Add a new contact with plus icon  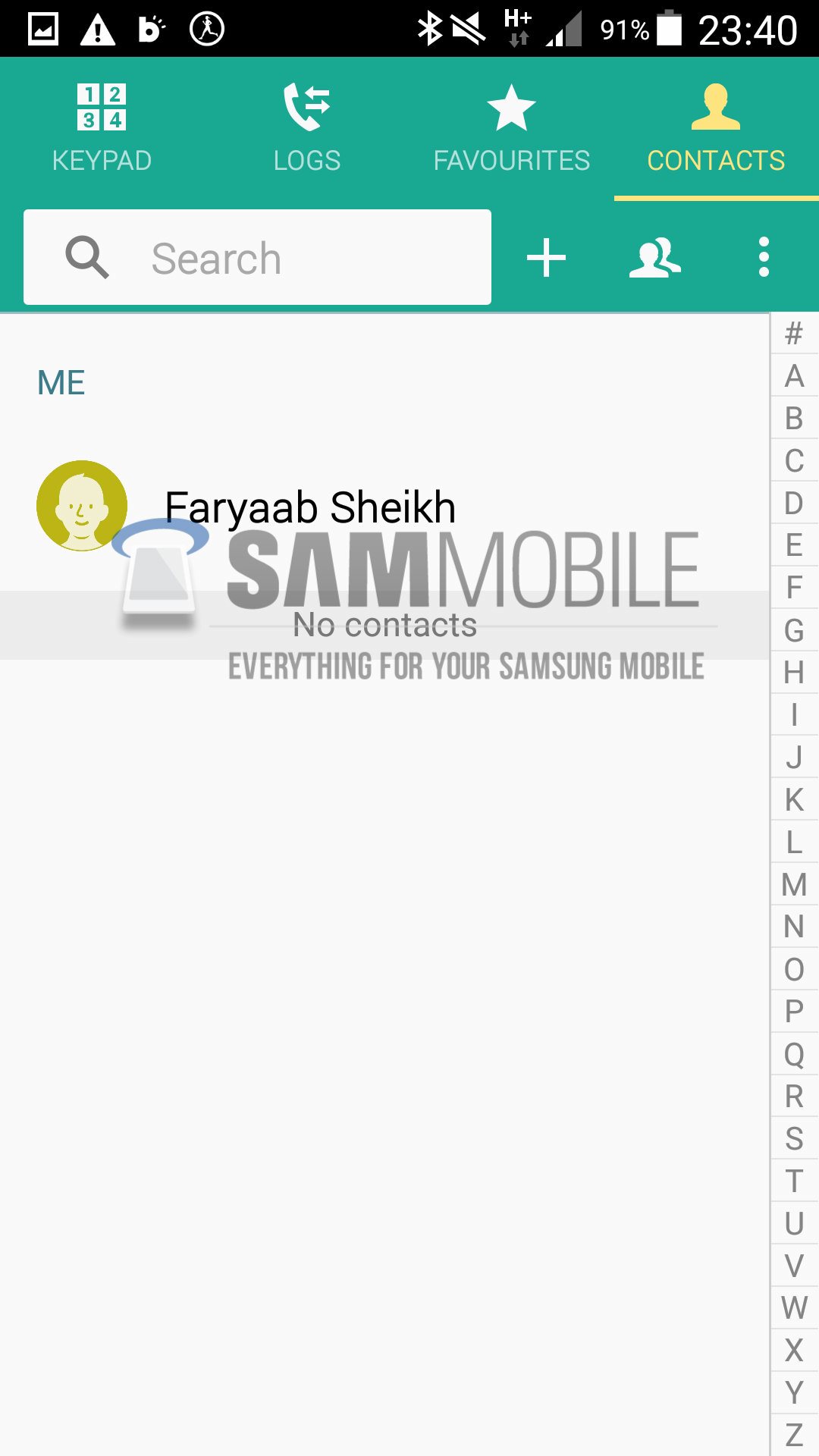pos(546,258)
